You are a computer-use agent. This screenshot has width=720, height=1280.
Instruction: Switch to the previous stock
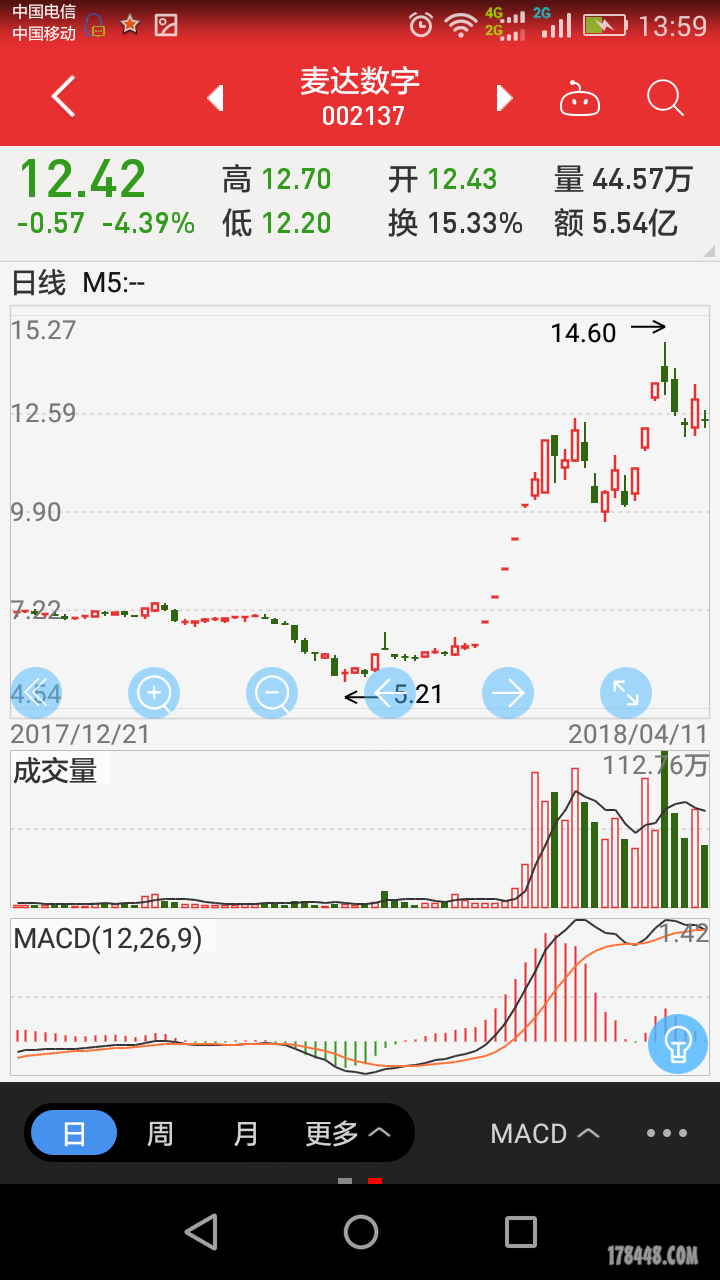tap(215, 98)
